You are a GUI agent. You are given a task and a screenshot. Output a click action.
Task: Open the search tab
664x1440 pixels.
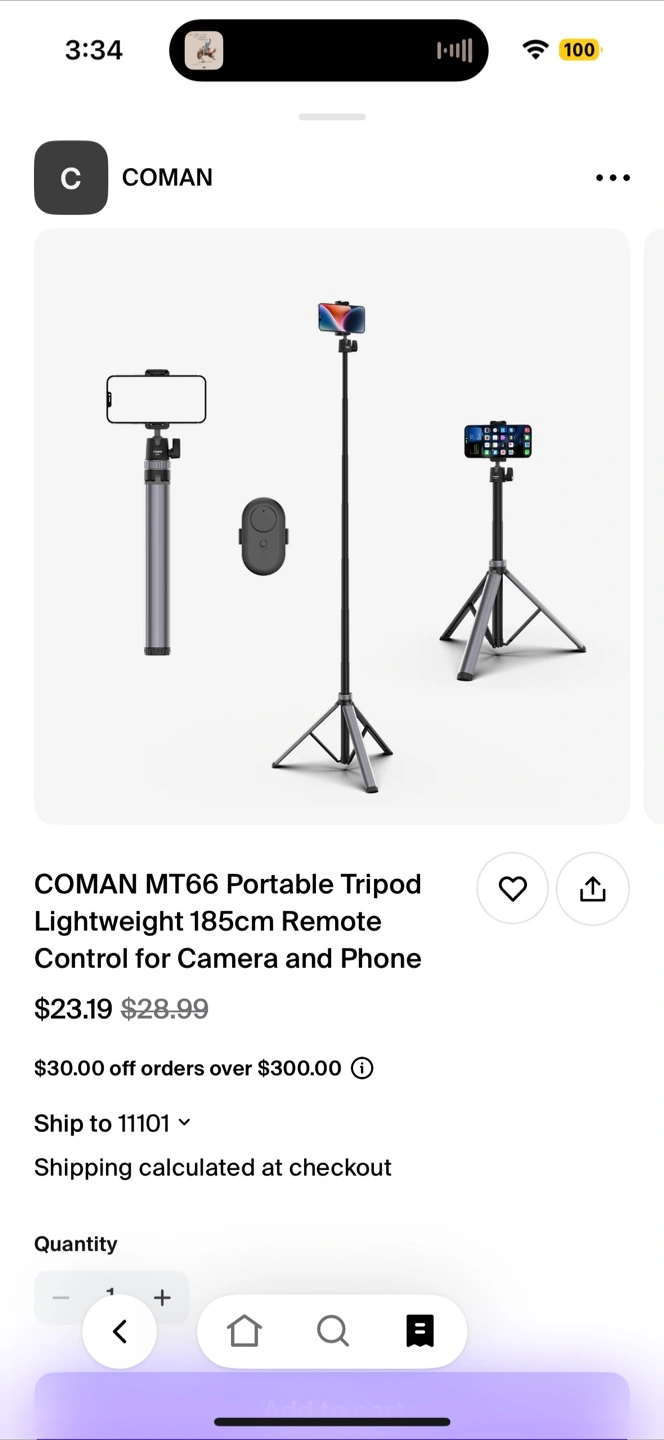(332, 1331)
